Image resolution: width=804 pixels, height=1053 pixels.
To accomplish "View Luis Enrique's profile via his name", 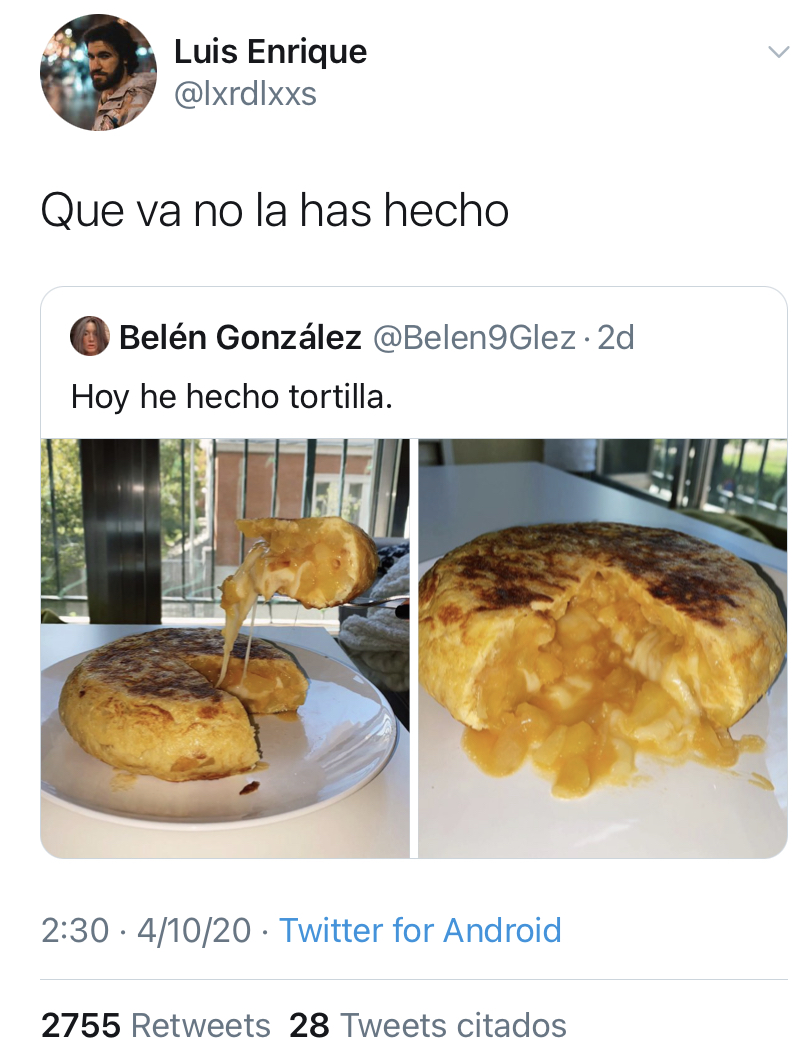I will click(x=270, y=51).
